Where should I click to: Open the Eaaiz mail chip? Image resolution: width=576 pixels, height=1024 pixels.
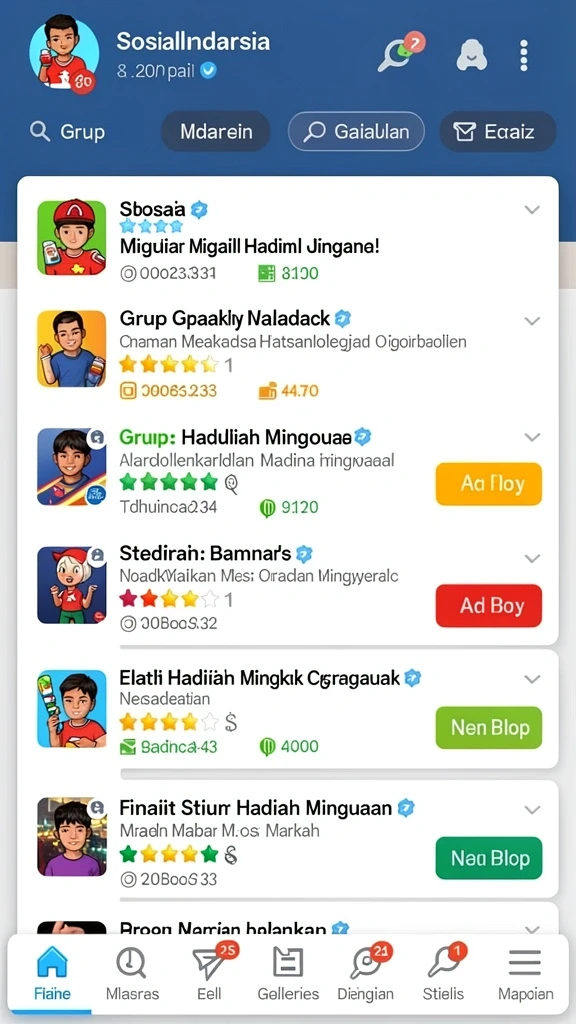498,132
